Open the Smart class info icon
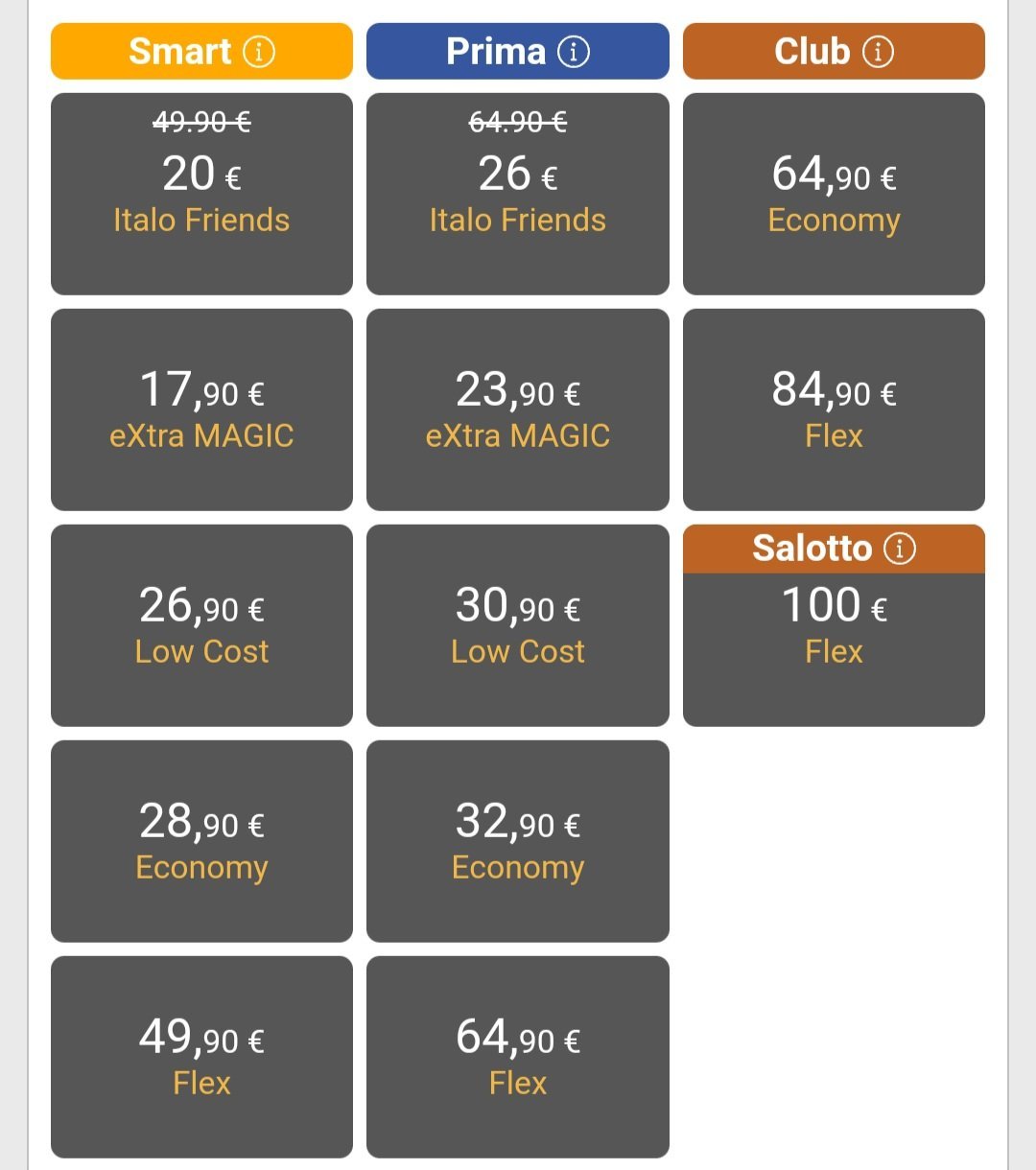Image resolution: width=1036 pixels, height=1170 pixels. 259,52
